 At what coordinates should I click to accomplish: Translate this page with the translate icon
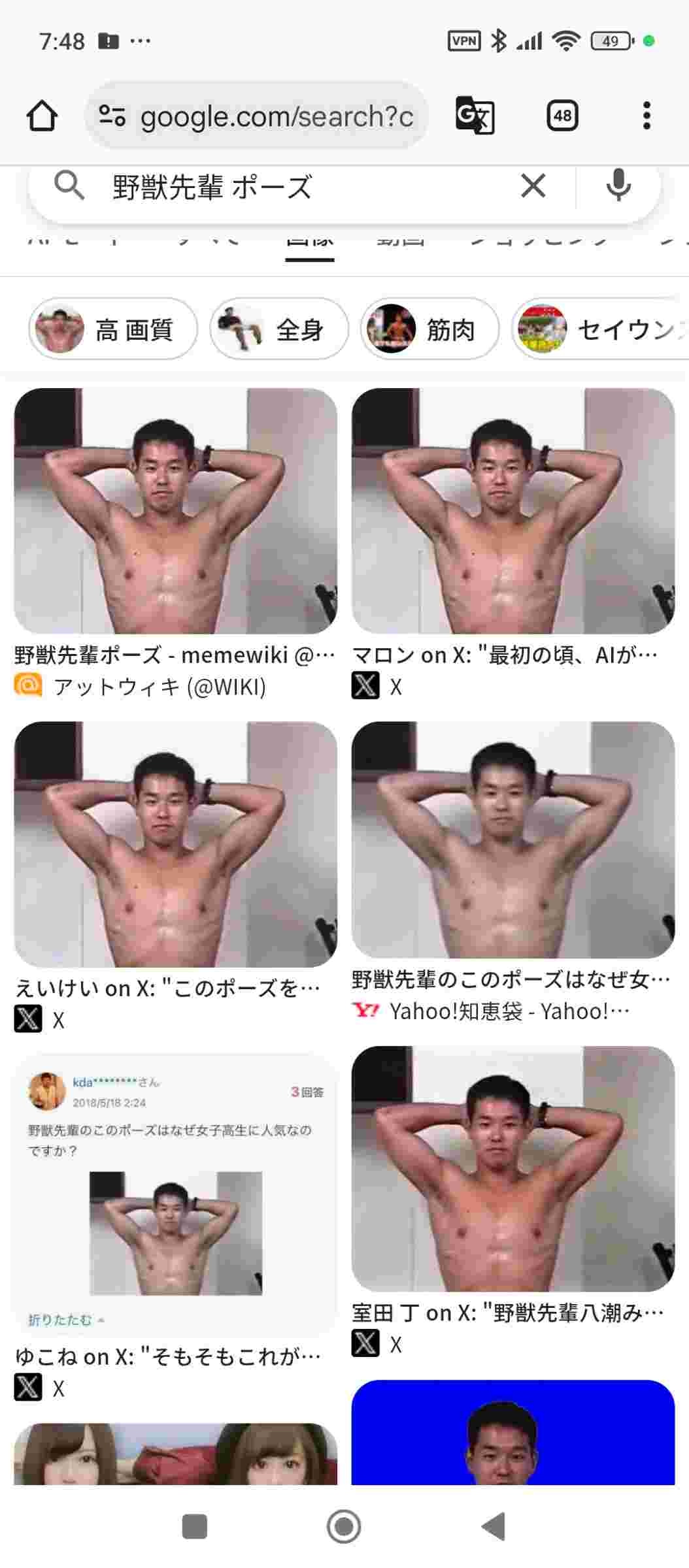474,116
